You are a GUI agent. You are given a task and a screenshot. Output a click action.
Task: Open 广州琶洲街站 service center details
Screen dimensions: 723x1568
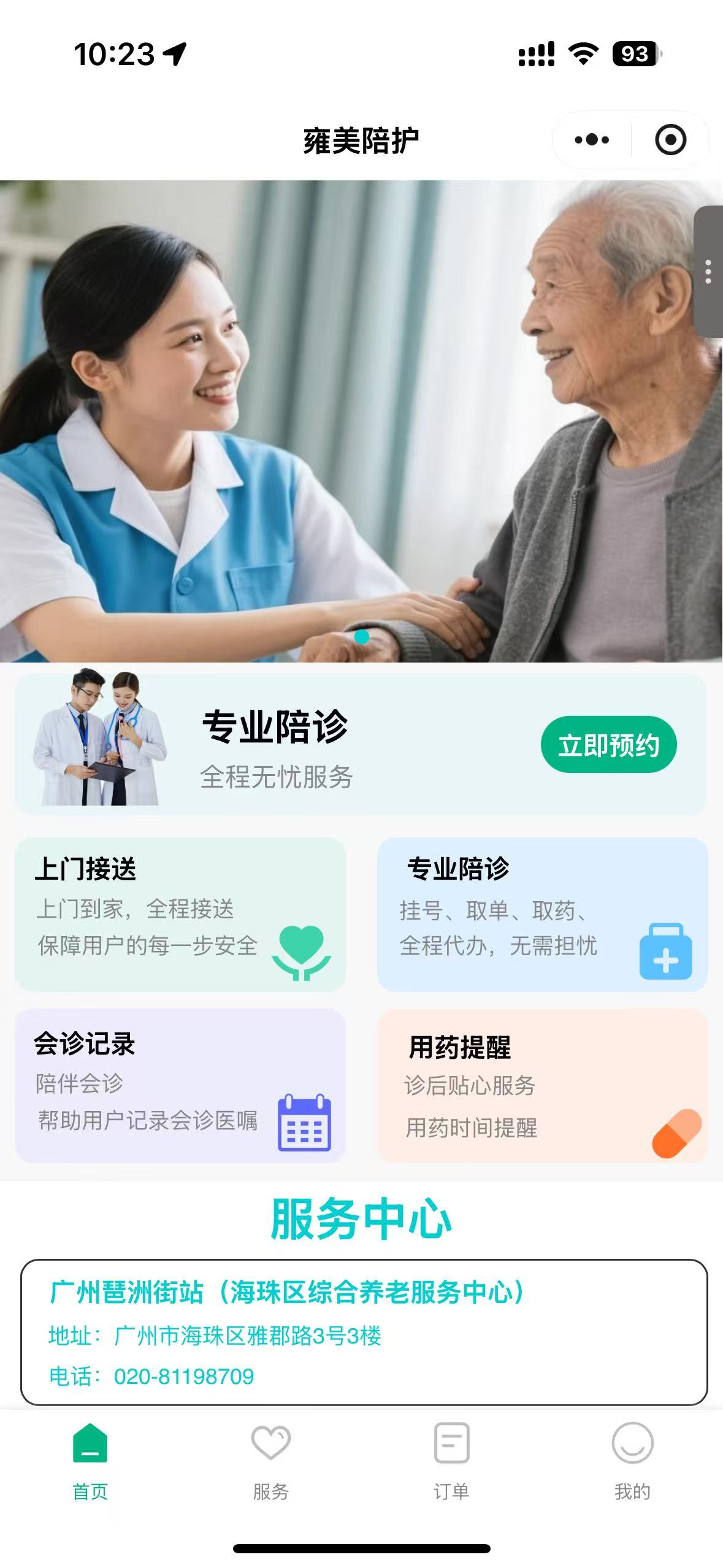364,1332
